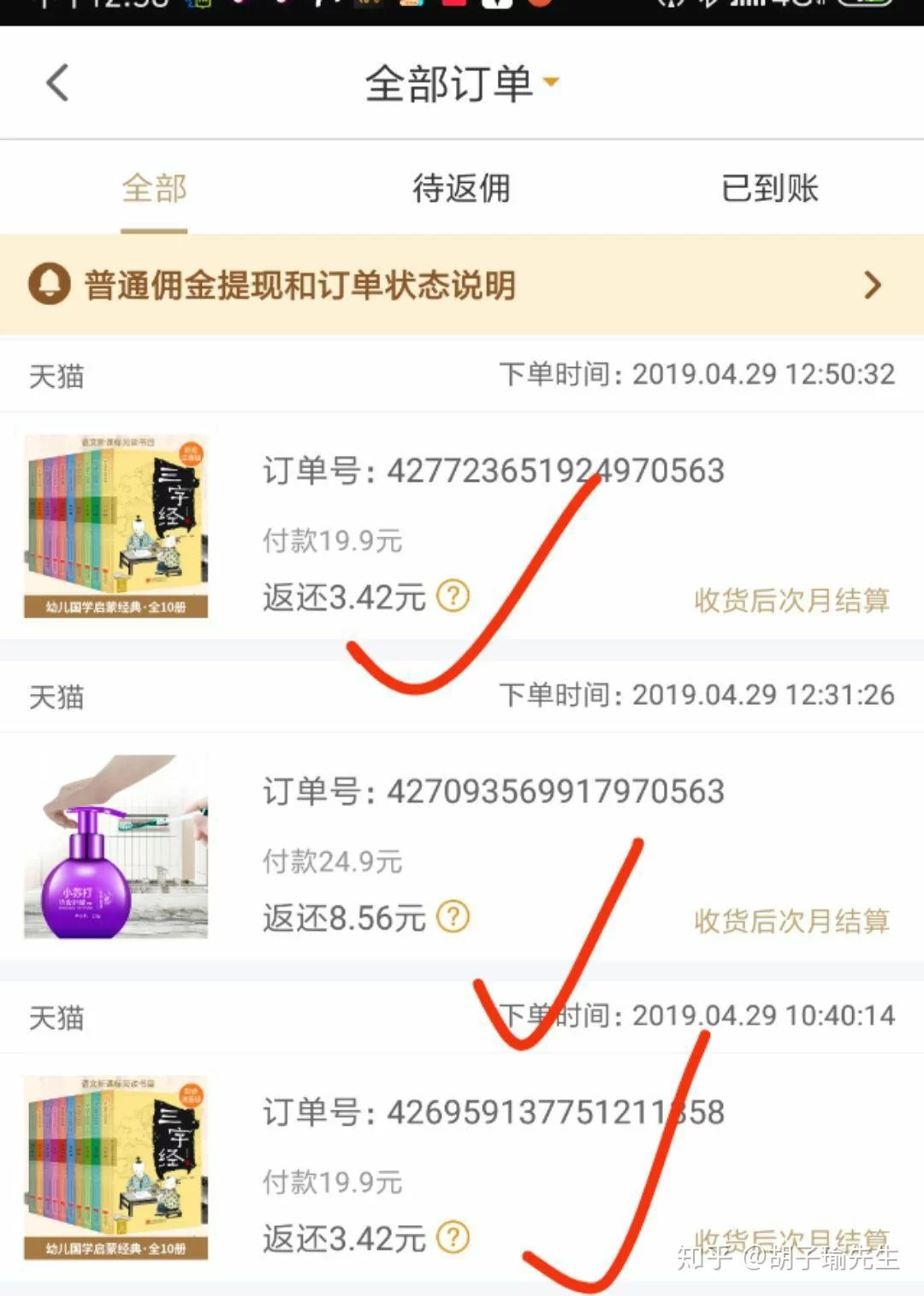Tap help icon next to 返还8.56元

(x=453, y=917)
